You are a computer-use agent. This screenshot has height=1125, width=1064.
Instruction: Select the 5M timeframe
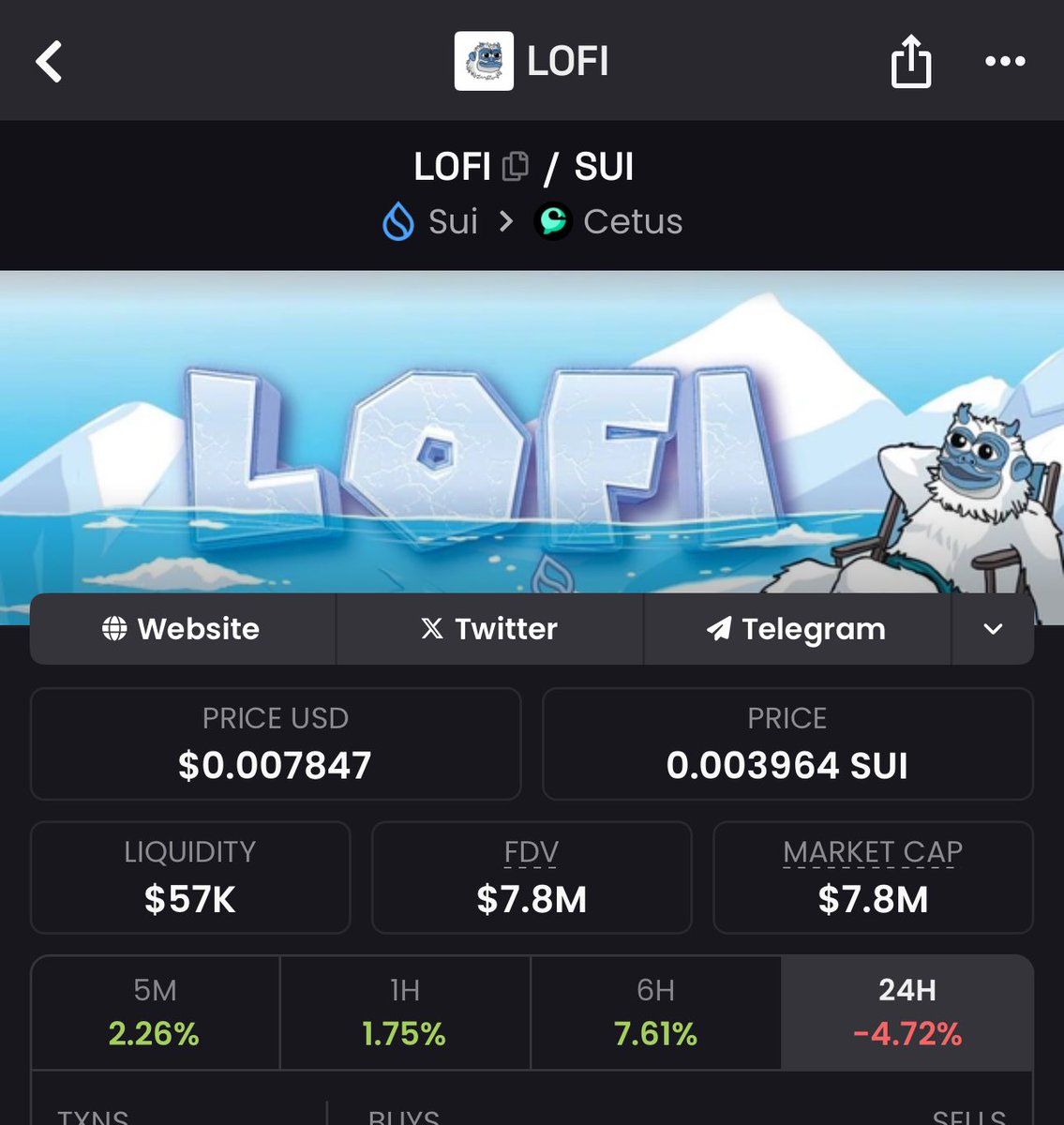(155, 1013)
